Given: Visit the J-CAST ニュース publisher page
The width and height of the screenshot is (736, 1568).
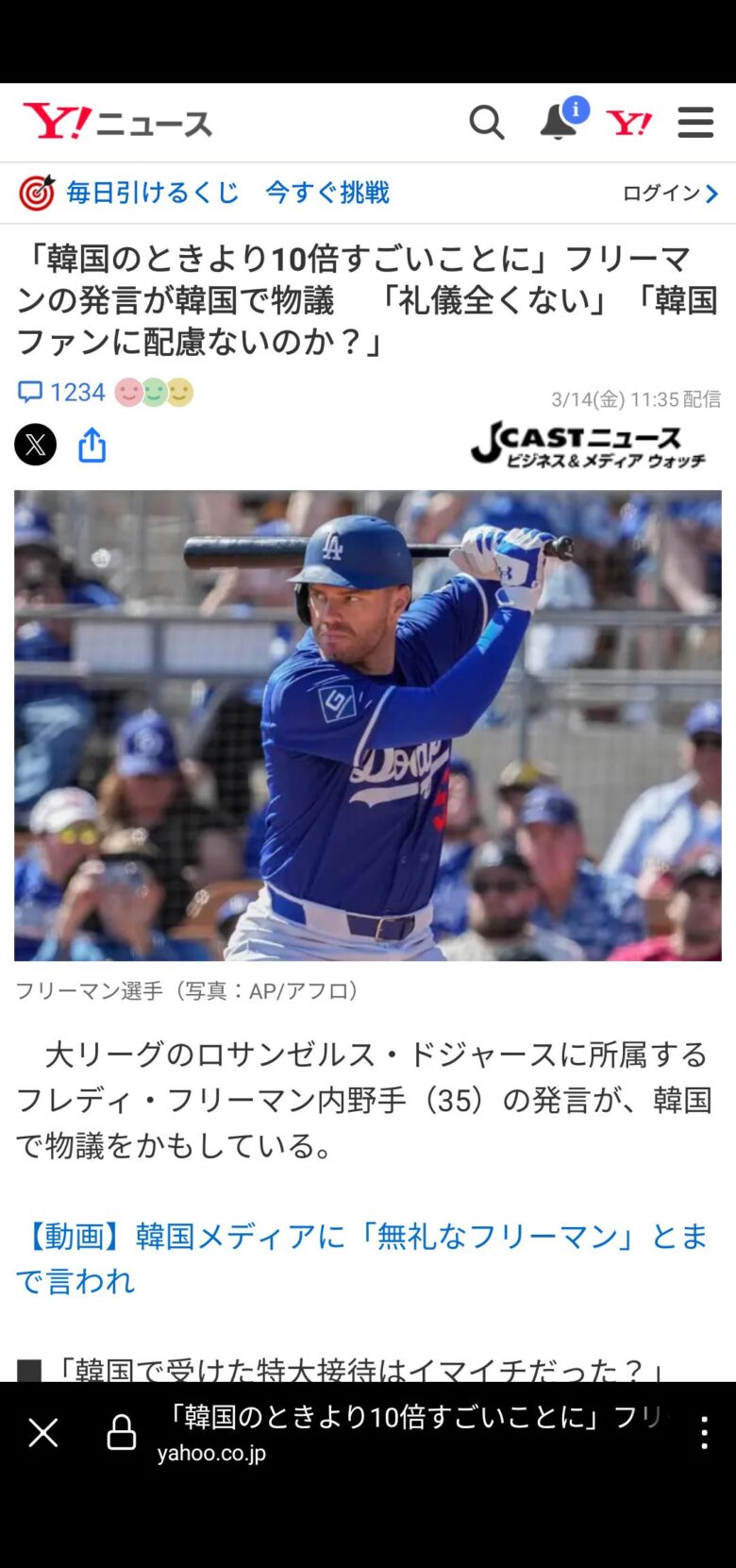Looking at the screenshot, I should coord(588,445).
